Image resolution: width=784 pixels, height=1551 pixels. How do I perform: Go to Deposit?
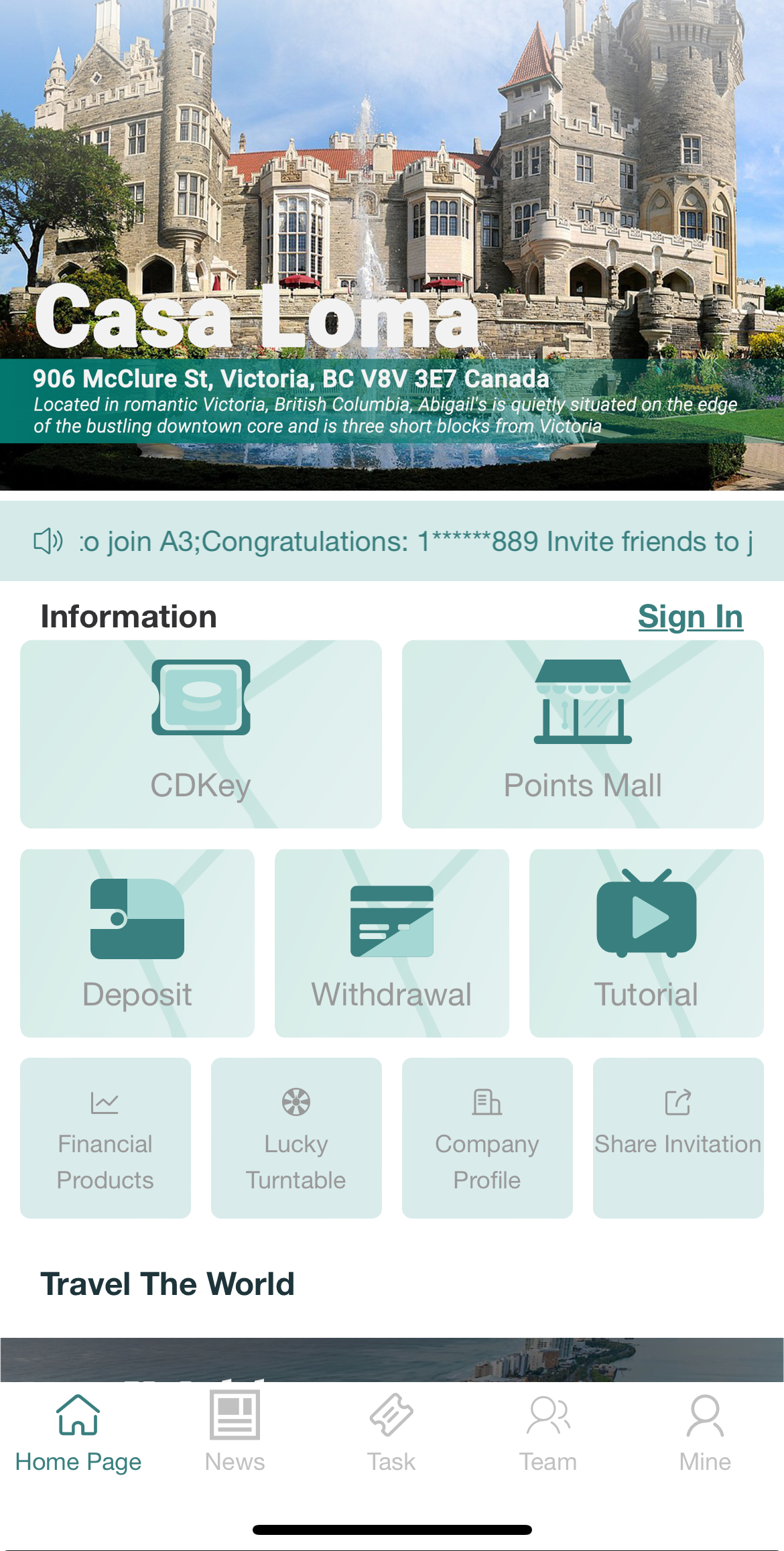(137, 942)
